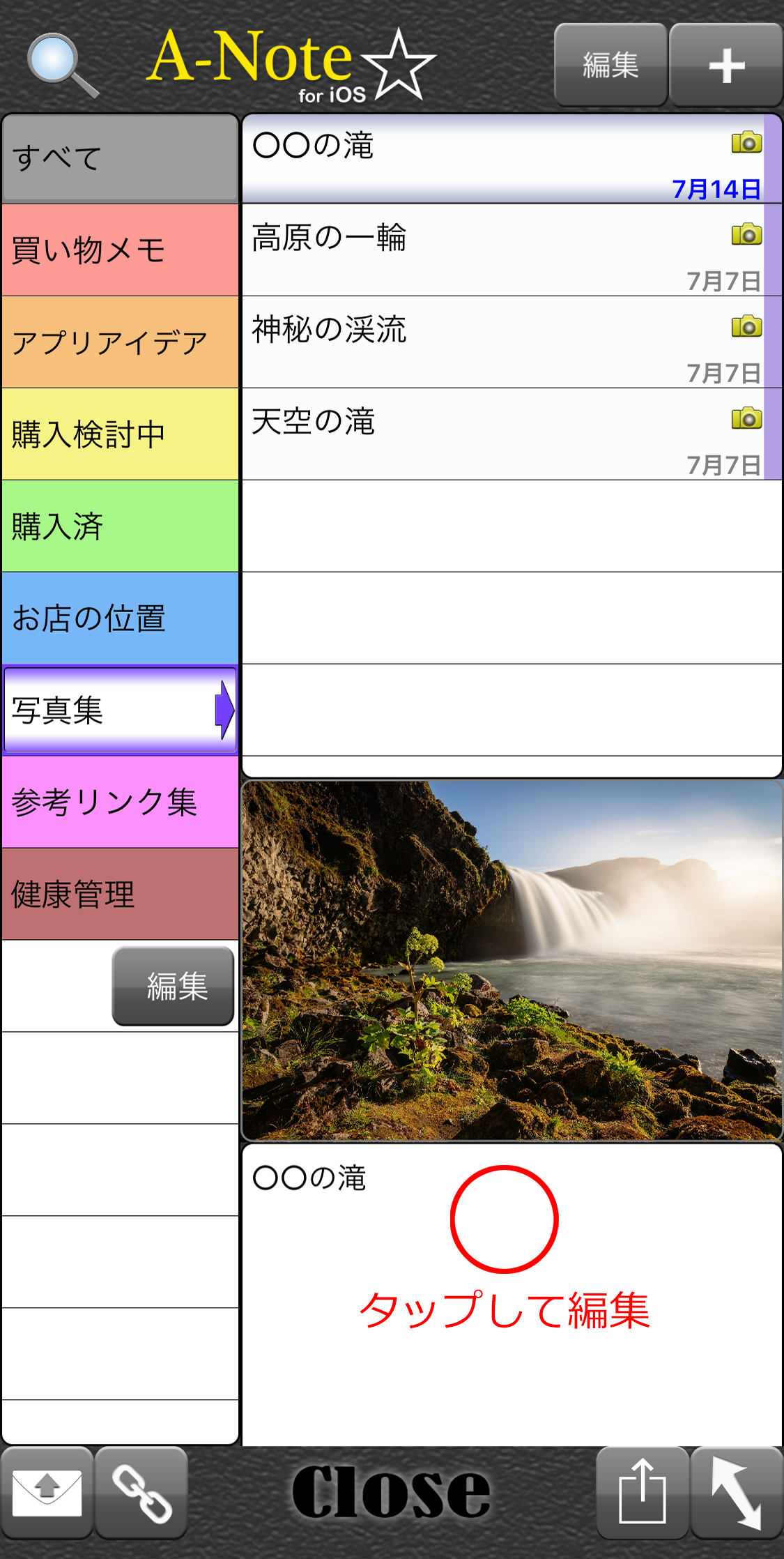
Task: Switch to お店の位置 category
Action: [120, 618]
